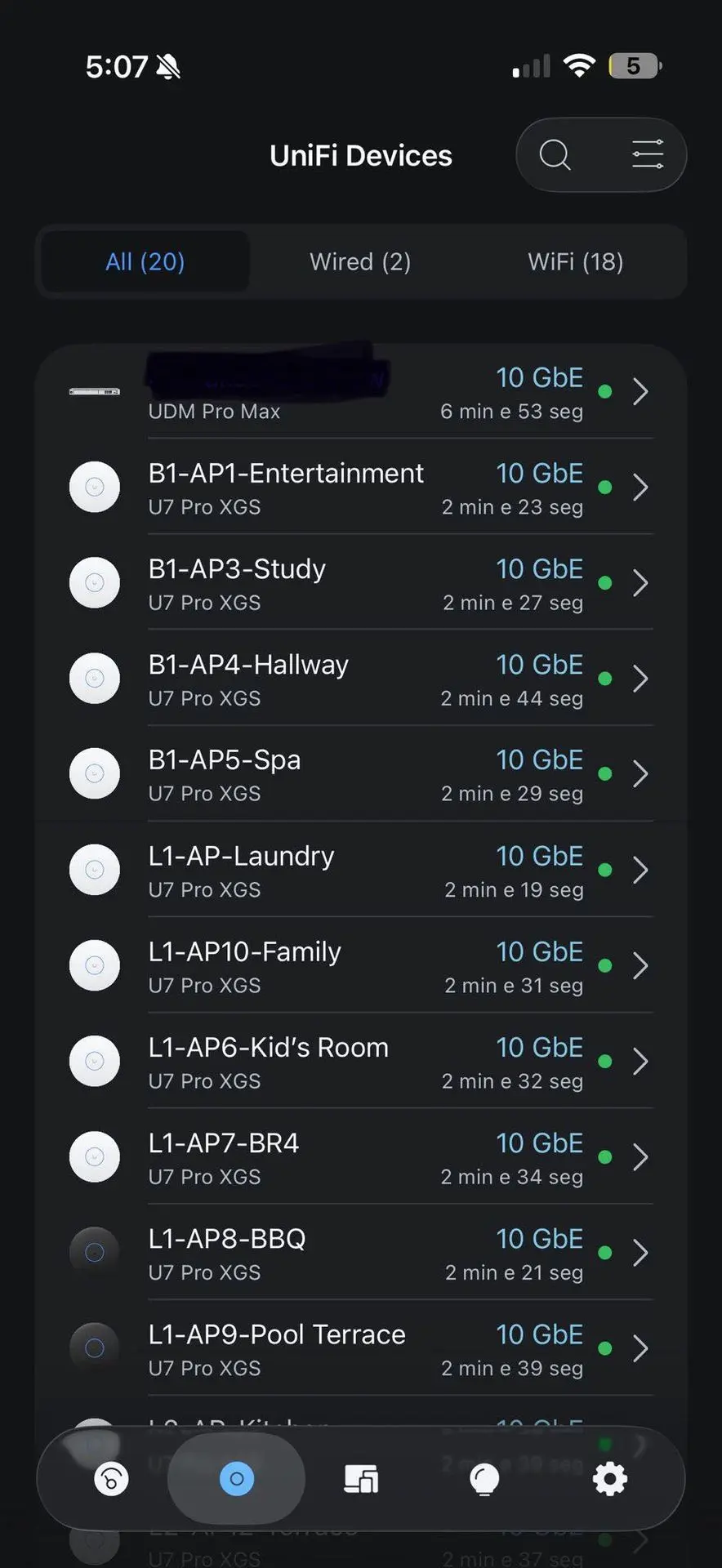This screenshot has width=722, height=1568.
Task: Switch to the Wired (2) tab
Action: point(360,261)
